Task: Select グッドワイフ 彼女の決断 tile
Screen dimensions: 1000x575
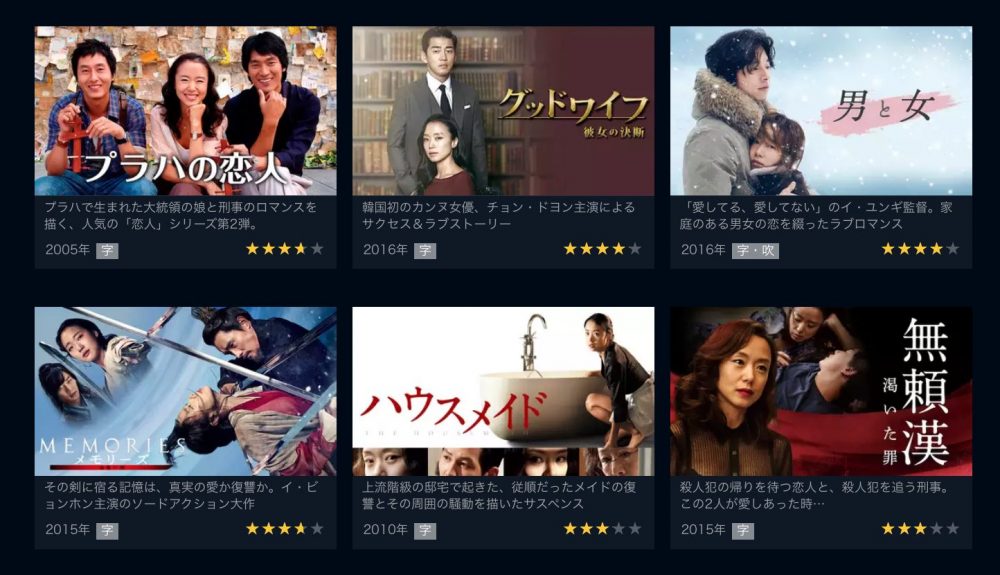Action: pos(503,112)
